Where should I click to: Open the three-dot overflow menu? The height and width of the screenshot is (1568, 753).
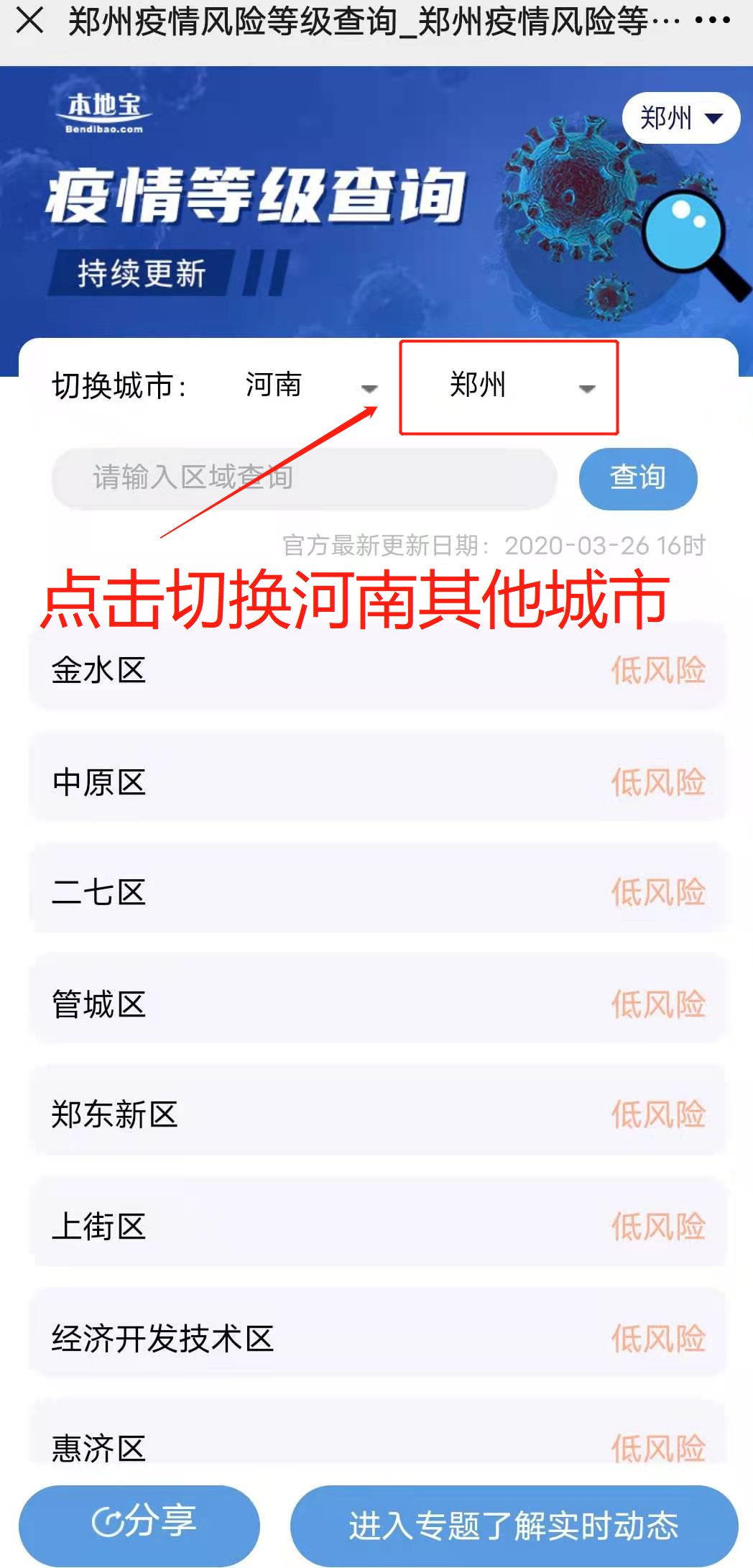pos(712,21)
